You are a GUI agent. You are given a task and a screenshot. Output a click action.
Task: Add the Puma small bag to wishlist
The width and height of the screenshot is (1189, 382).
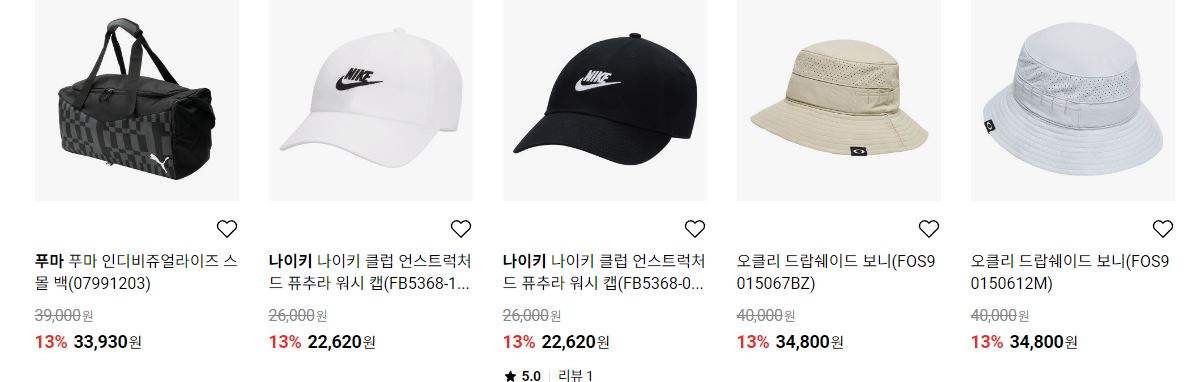coord(227,228)
